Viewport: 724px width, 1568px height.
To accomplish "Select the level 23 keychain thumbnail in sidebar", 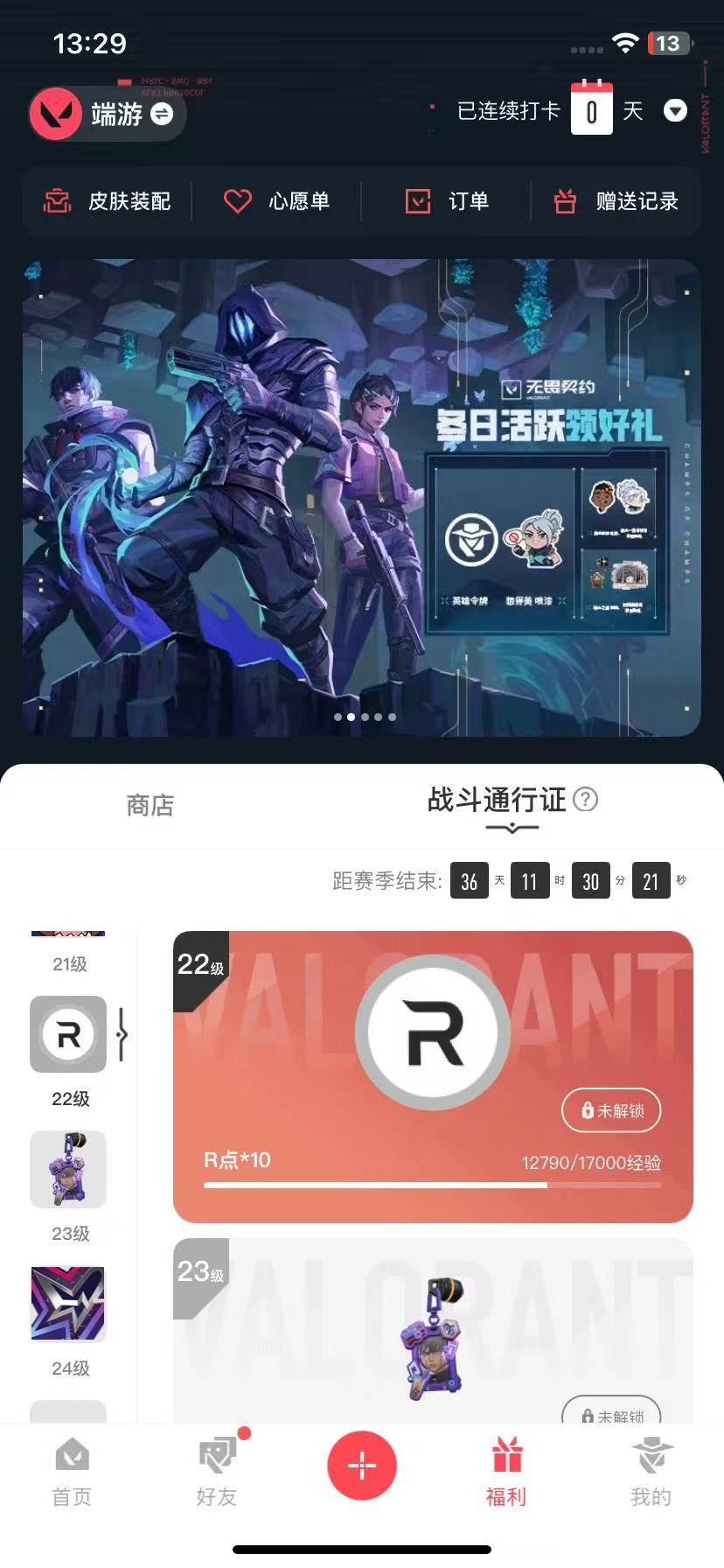I will (68, 1169).
